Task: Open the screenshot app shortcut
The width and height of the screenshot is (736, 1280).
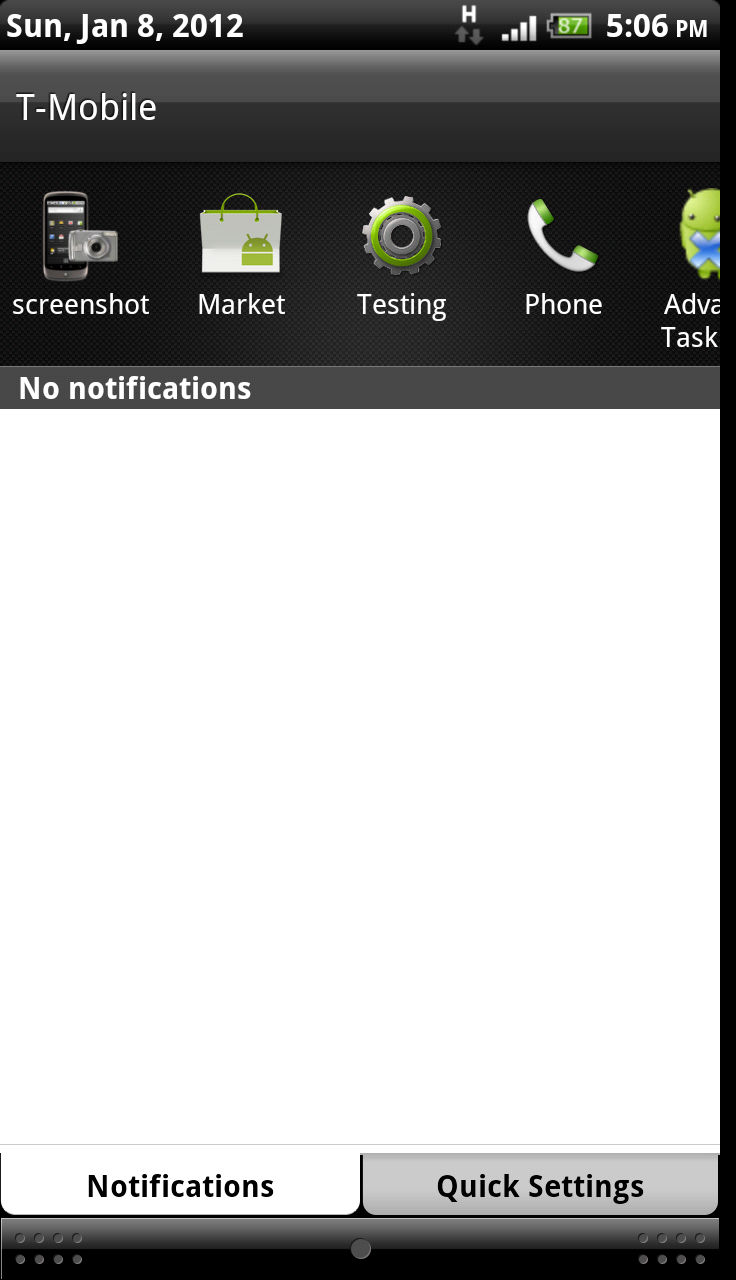Action: (80, 256)
